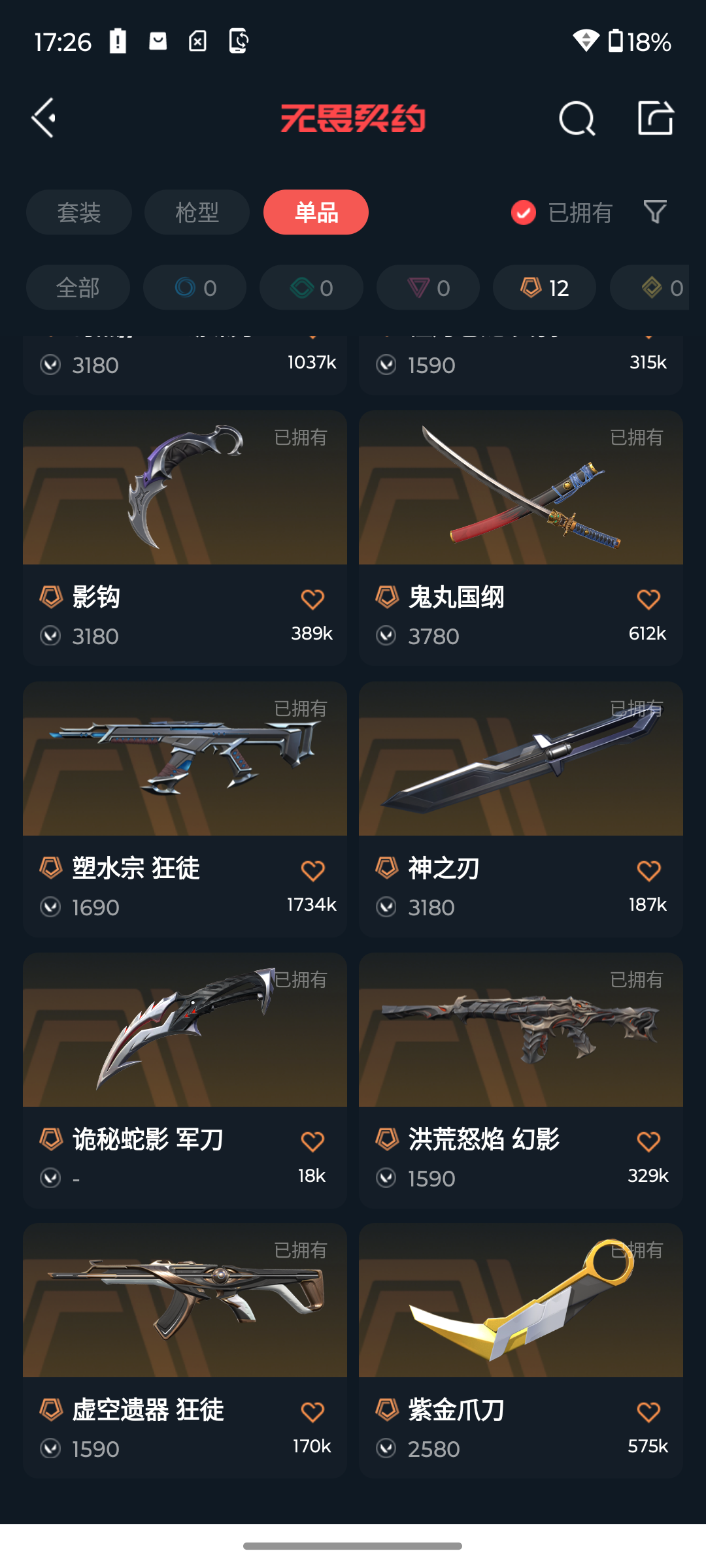Uncheck the 已拥有 filter

click(562, 212)
